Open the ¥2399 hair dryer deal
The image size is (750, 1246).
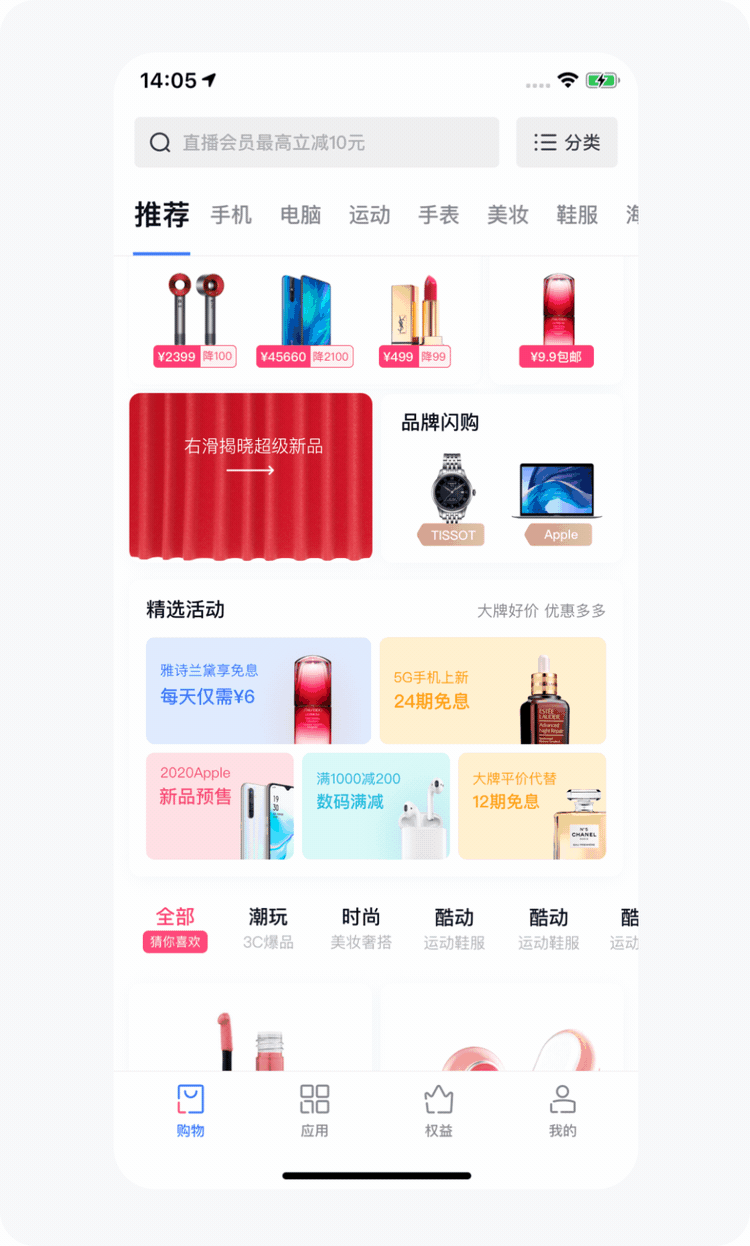195,320
